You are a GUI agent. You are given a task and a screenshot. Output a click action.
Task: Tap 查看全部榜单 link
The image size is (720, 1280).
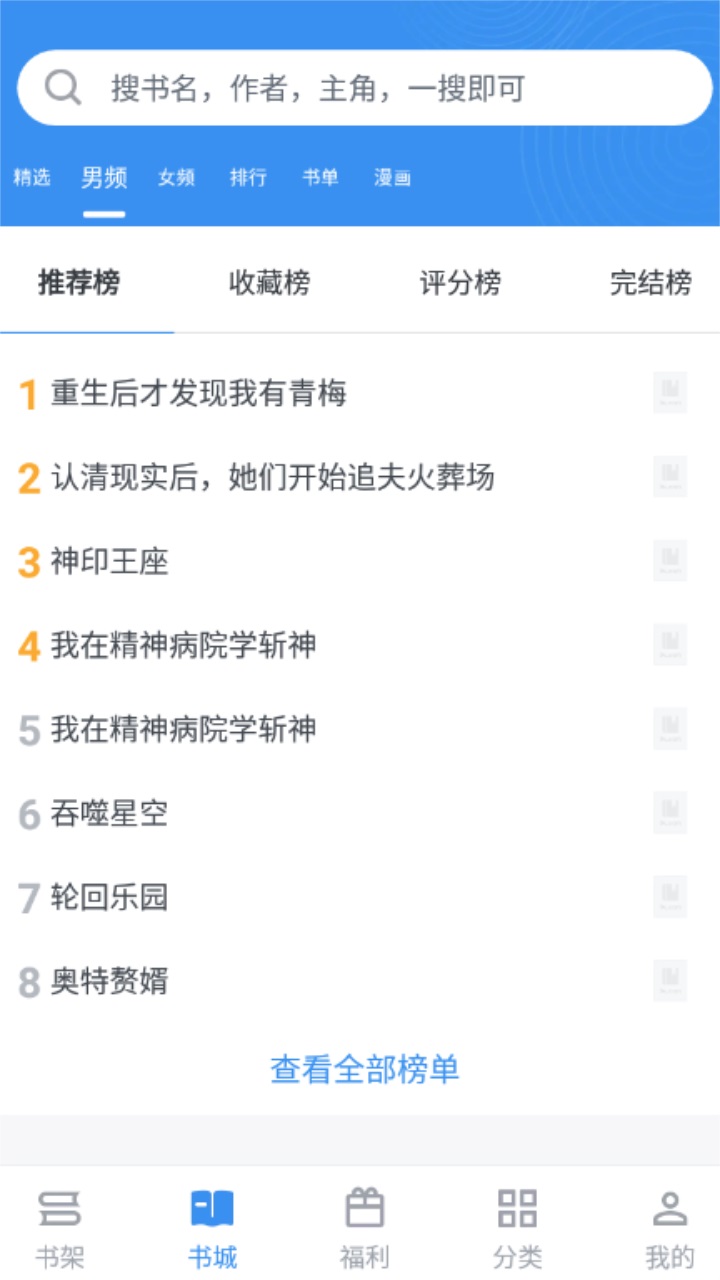tap(364, 1070)
